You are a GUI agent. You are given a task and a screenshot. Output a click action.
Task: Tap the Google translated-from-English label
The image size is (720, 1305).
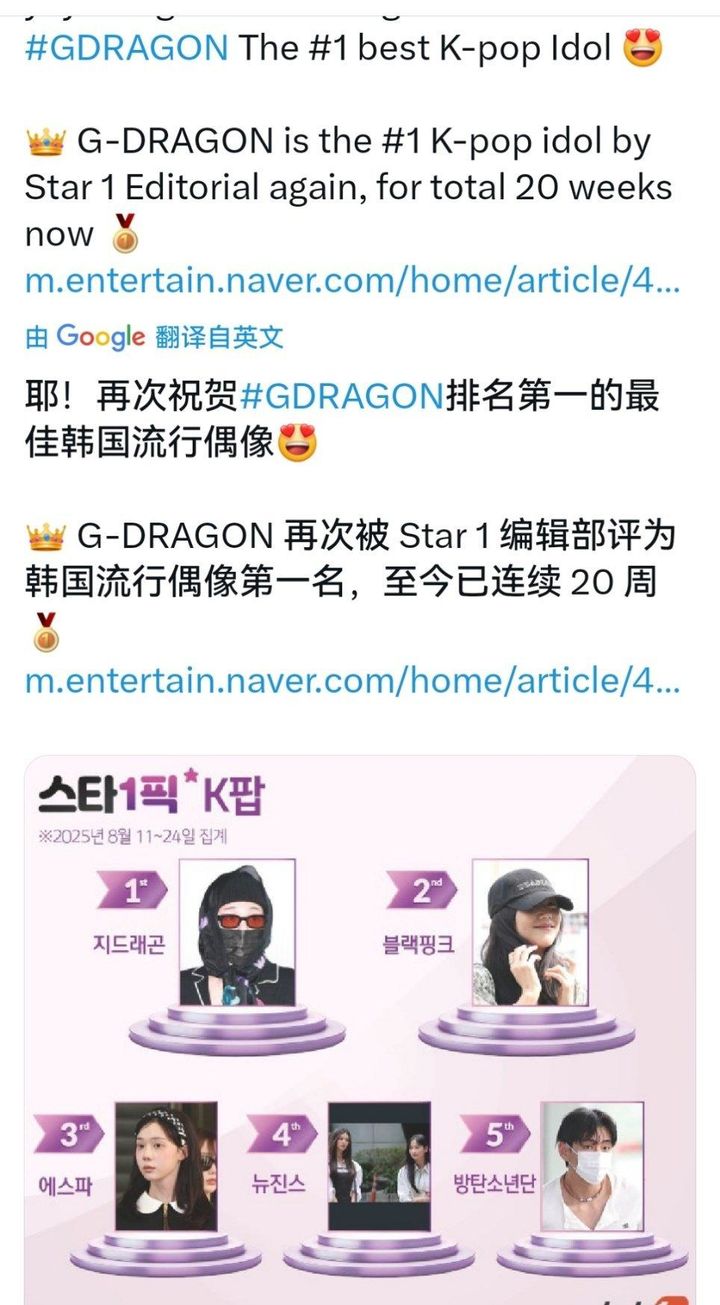click(x=154, y=337)
